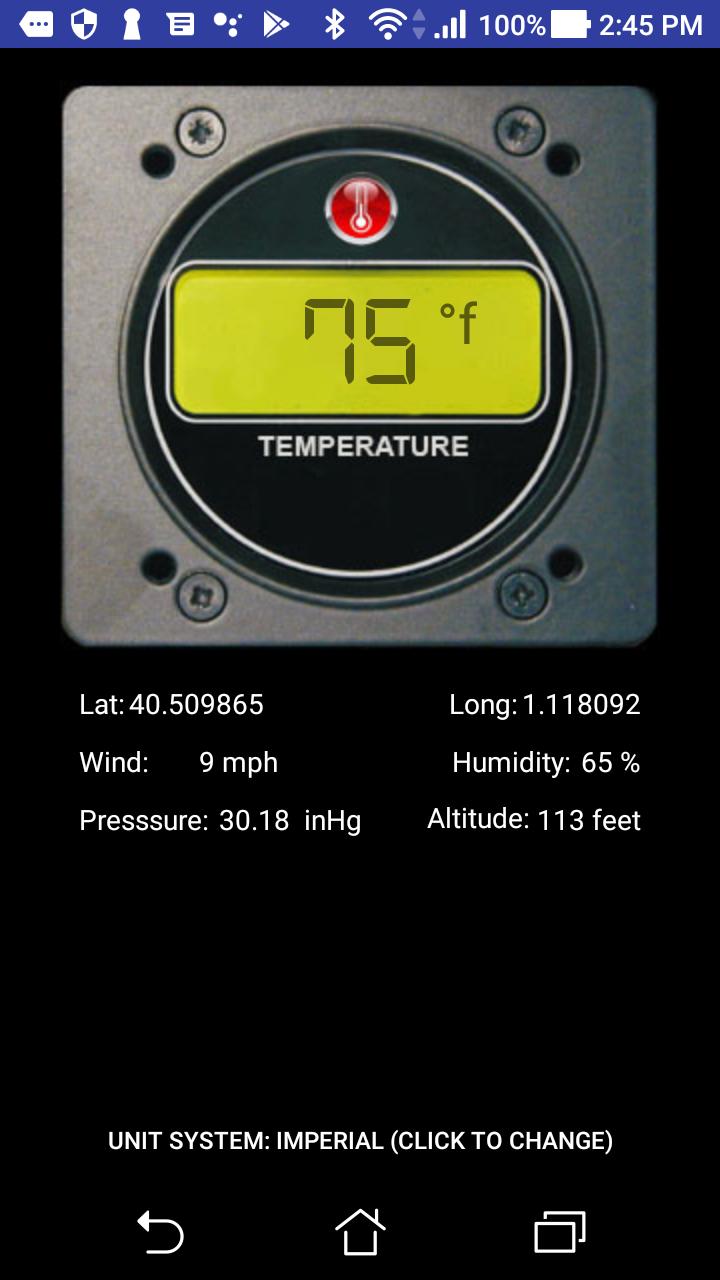720x1280 pixels.
Task: Tap the Lat: 40.509865 coordinate text
Action: [x=171, y=705]
